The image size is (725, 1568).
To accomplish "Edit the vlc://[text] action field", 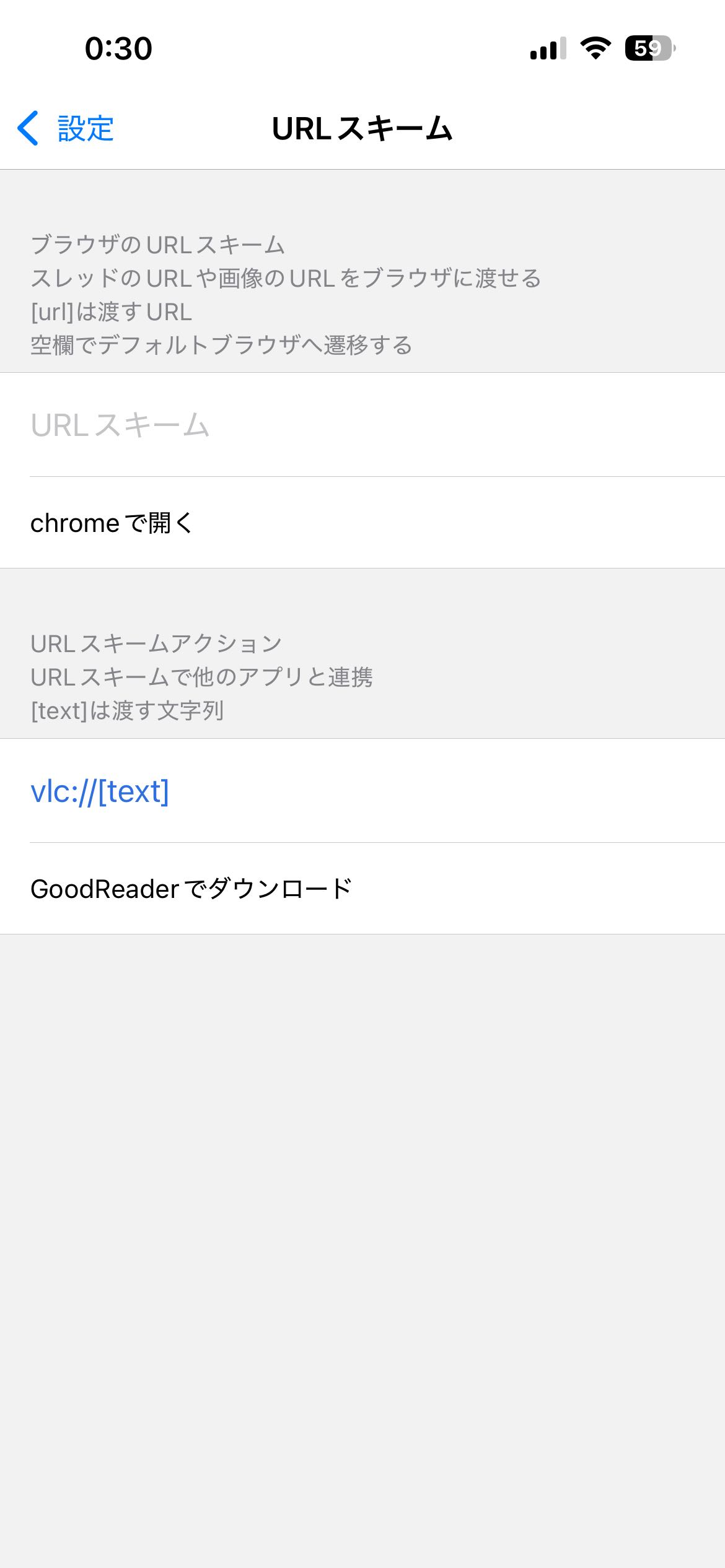I will [362, 791].
